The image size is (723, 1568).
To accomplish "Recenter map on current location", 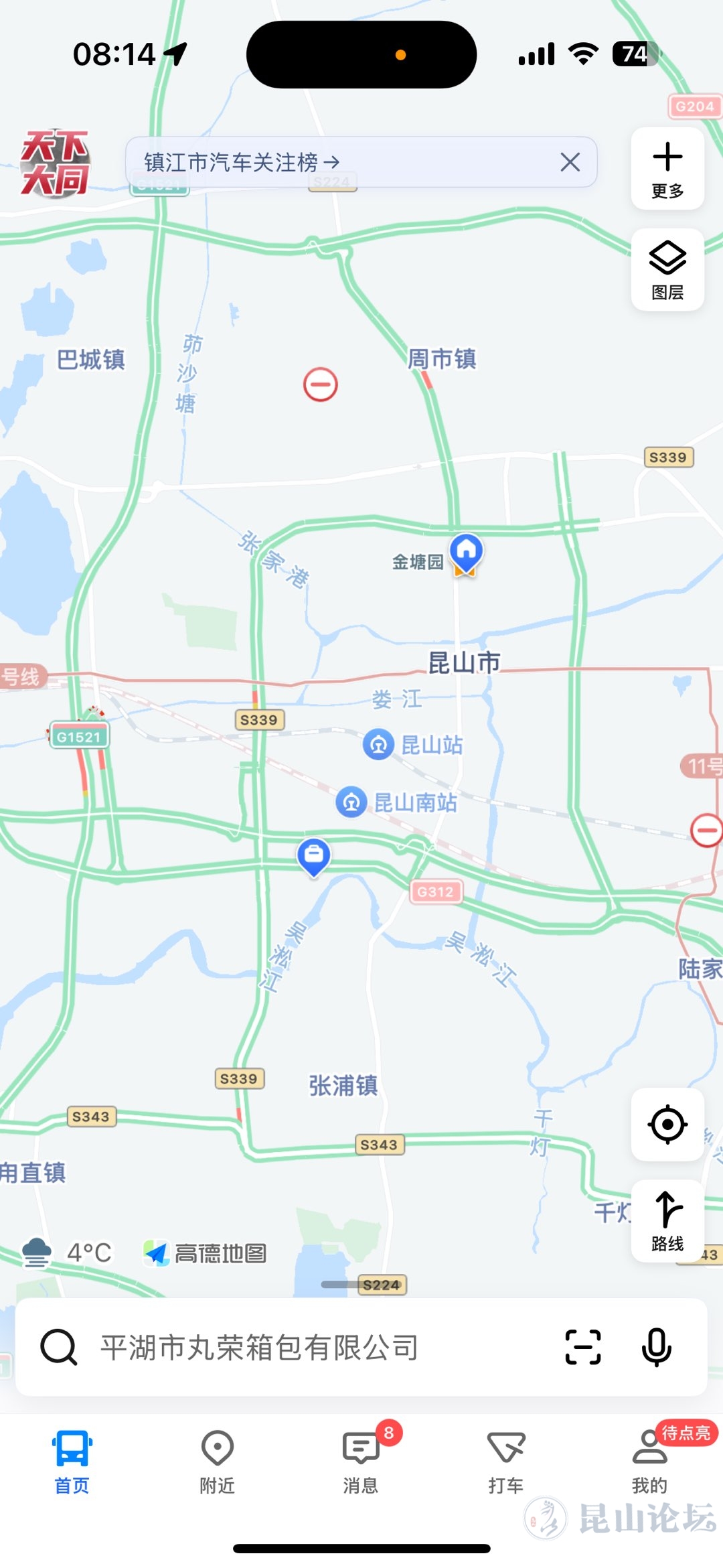I will point(667,1125).
